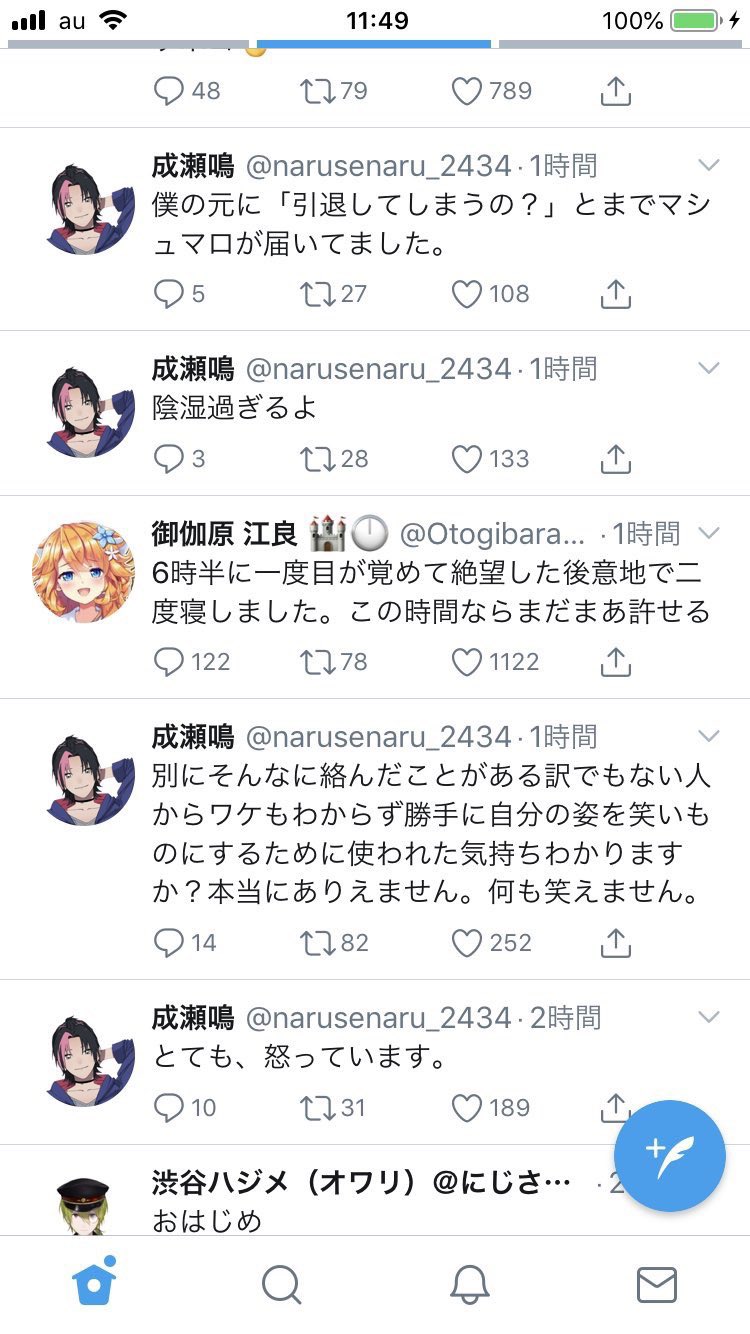Open dropdown menu on 御伽原 江良's tweet
The image size is (750, 1334).
coord(708,532)
